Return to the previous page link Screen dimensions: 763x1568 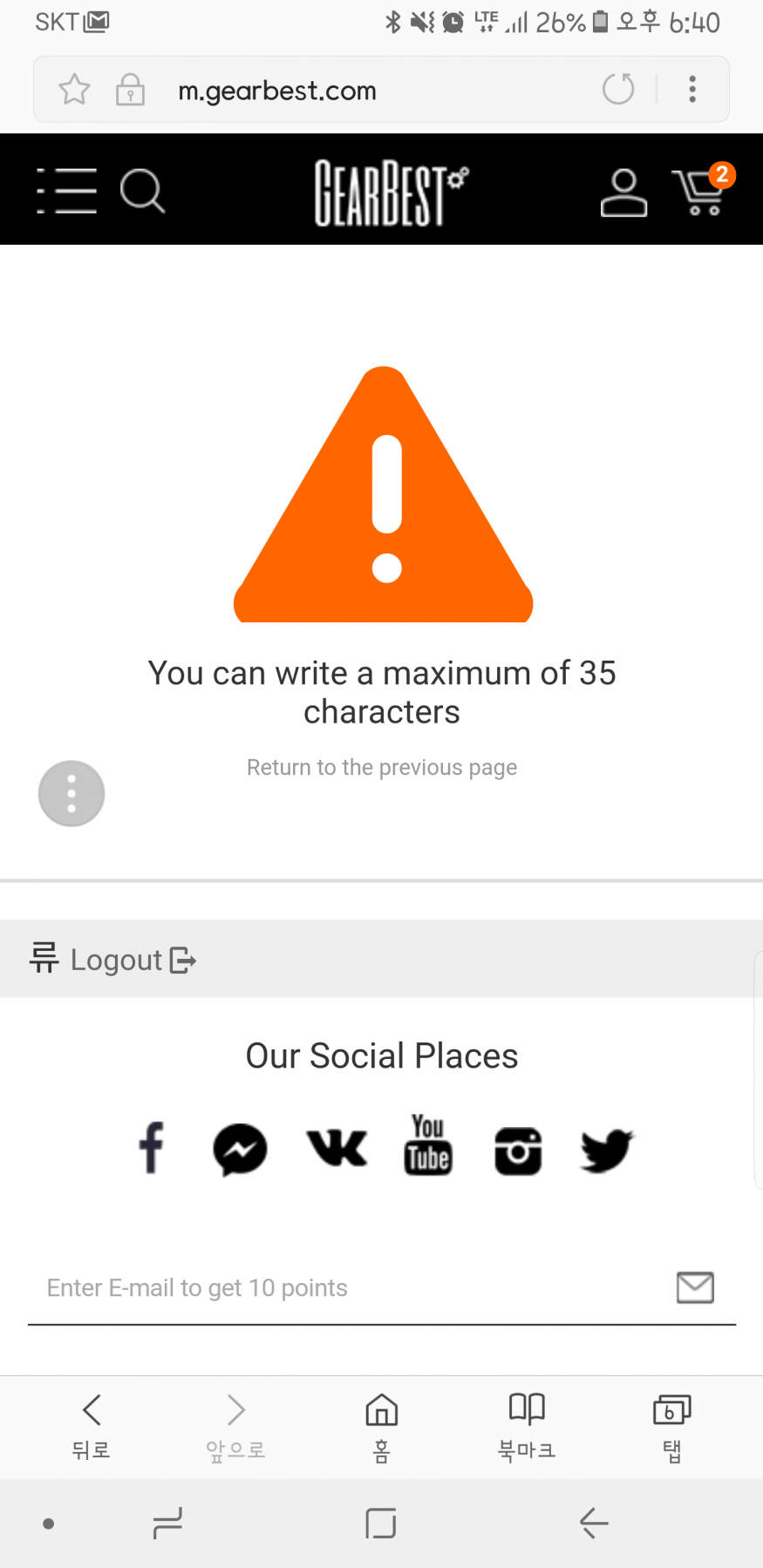(x=382, y=767)
